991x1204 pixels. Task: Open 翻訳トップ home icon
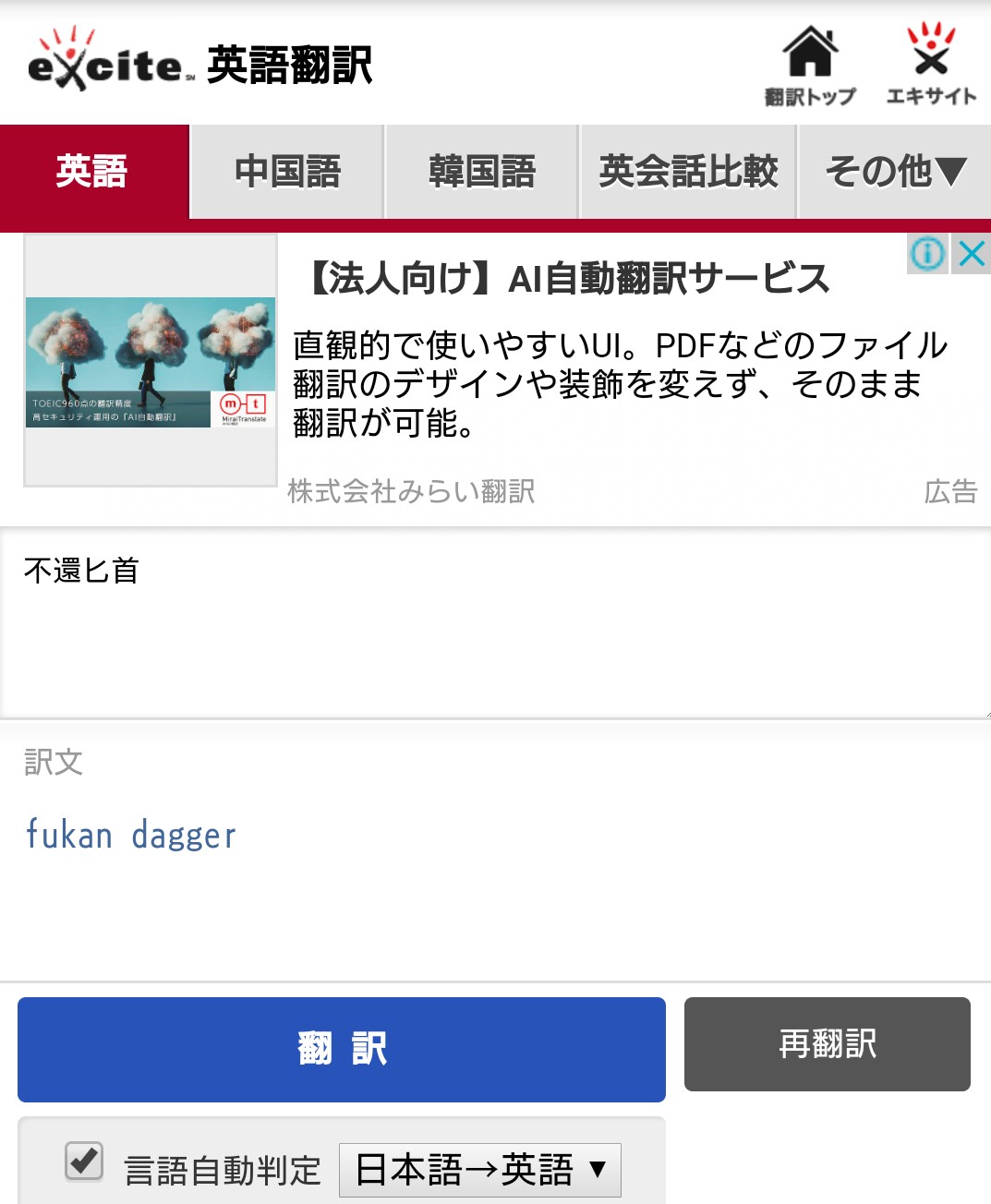pos(810,65)
